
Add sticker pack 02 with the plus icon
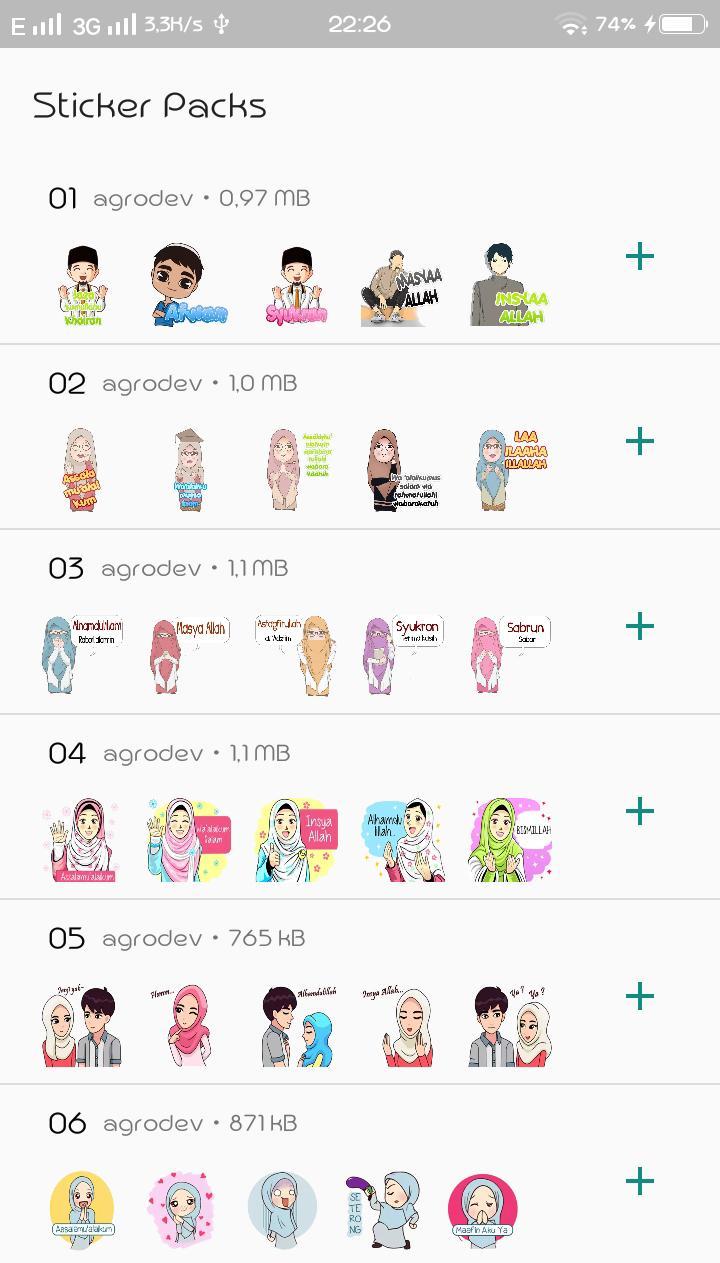tap(640, 442)
